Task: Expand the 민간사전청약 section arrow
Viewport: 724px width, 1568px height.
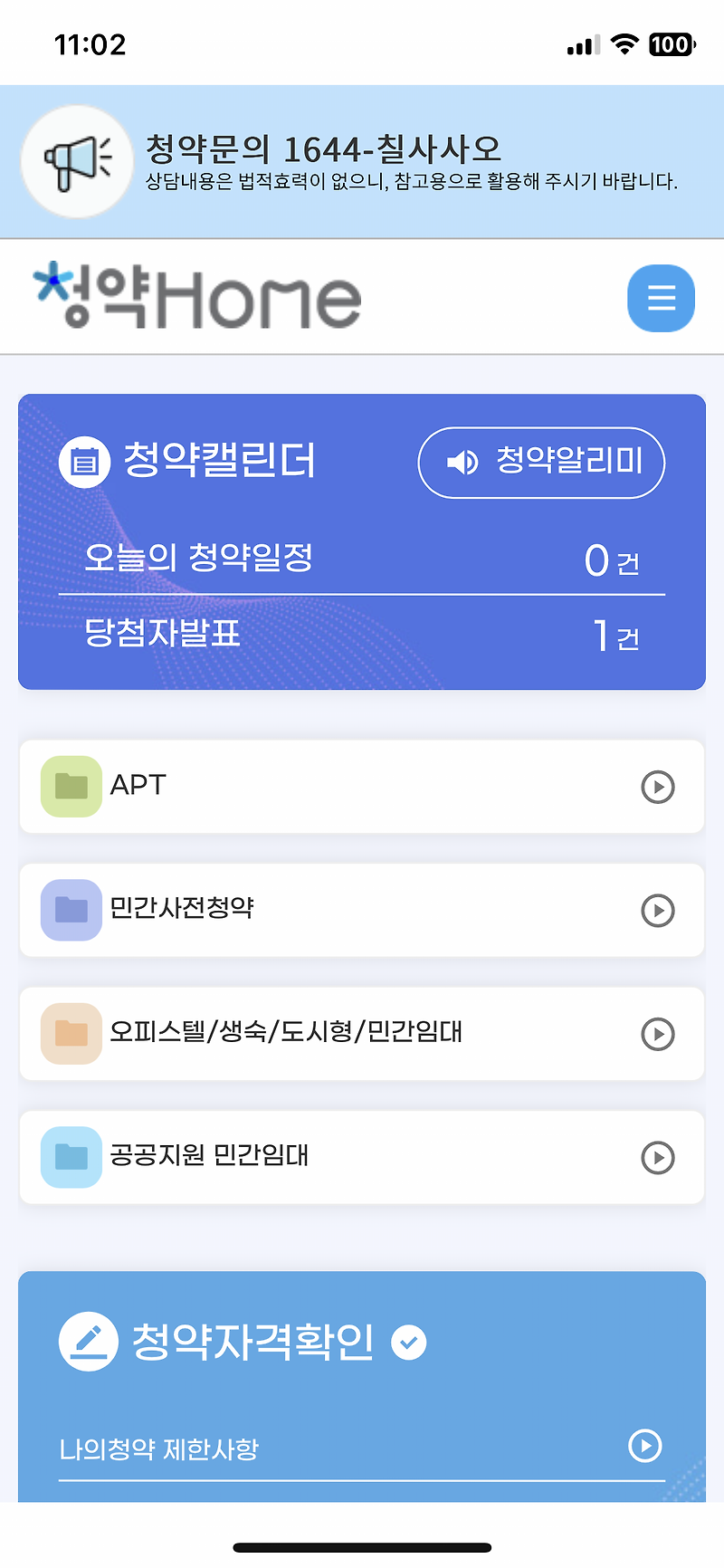Action: [658, 911]
